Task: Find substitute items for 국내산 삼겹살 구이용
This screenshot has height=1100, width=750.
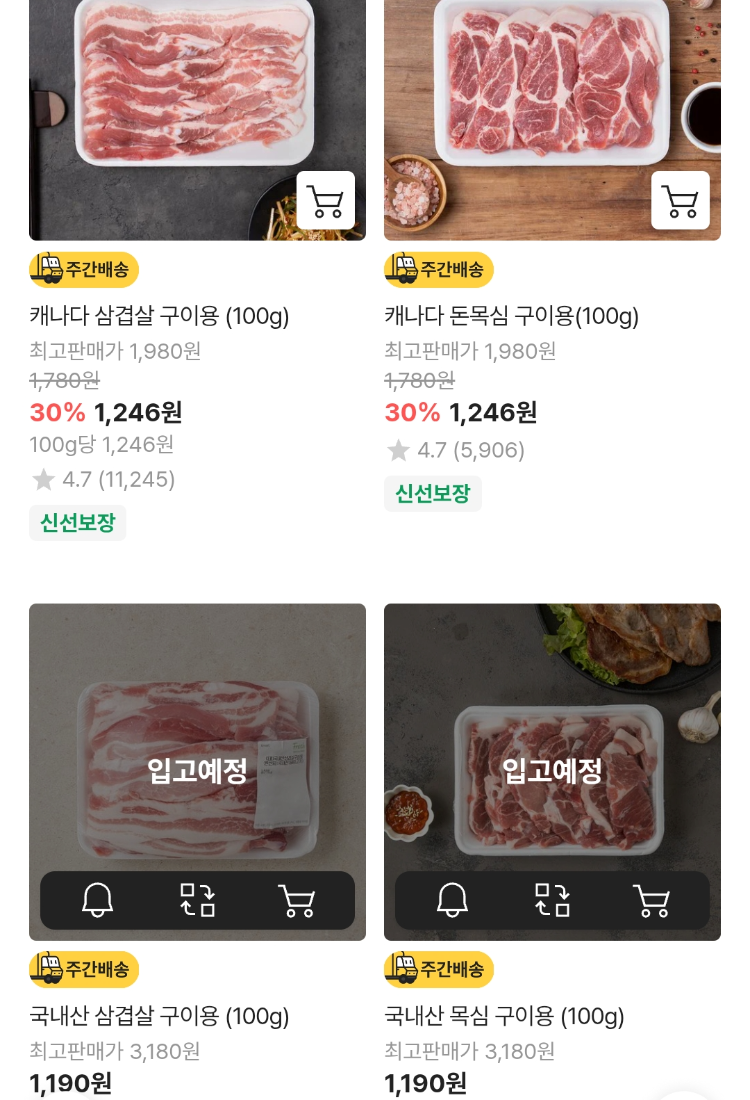Action: pyautogui.click(x=197, y=900)
